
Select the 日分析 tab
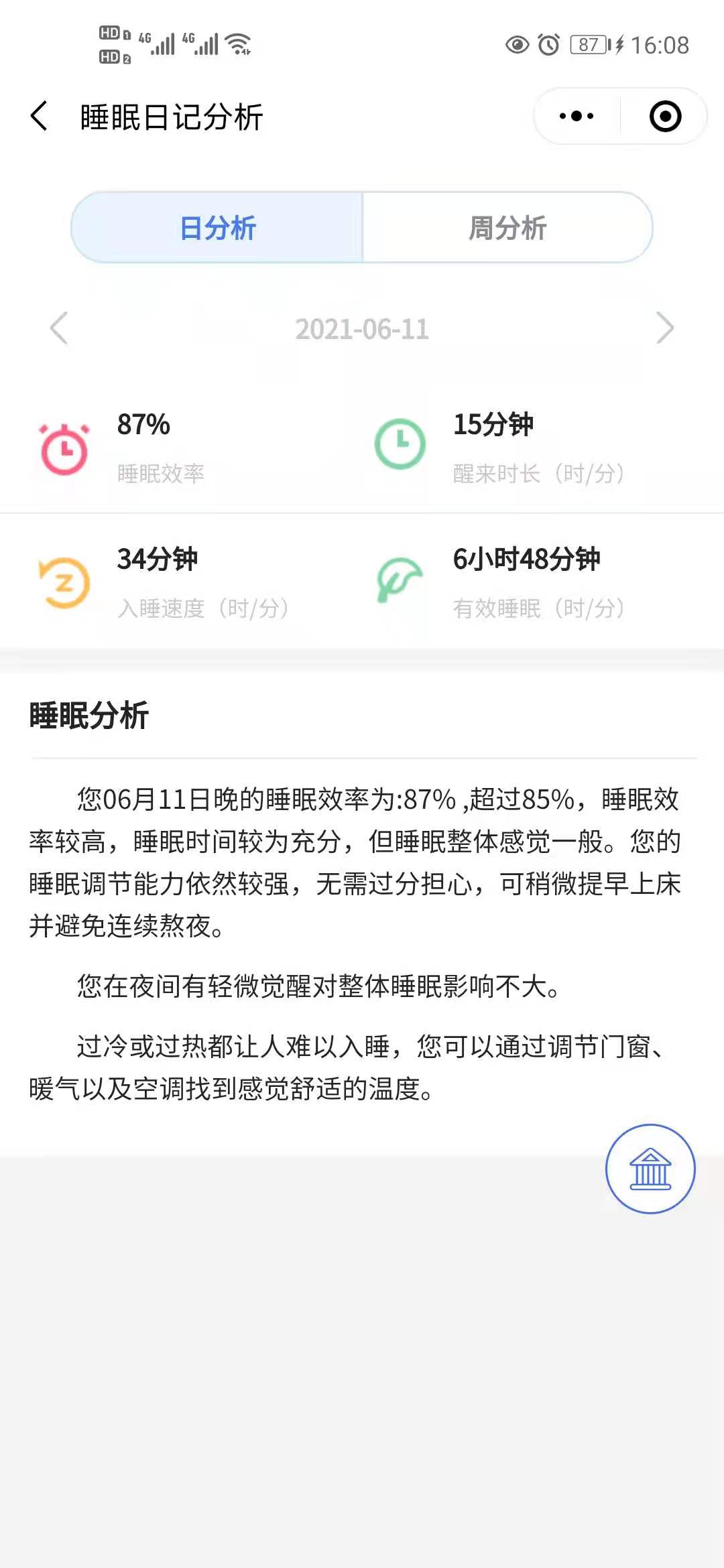(217, 228)
